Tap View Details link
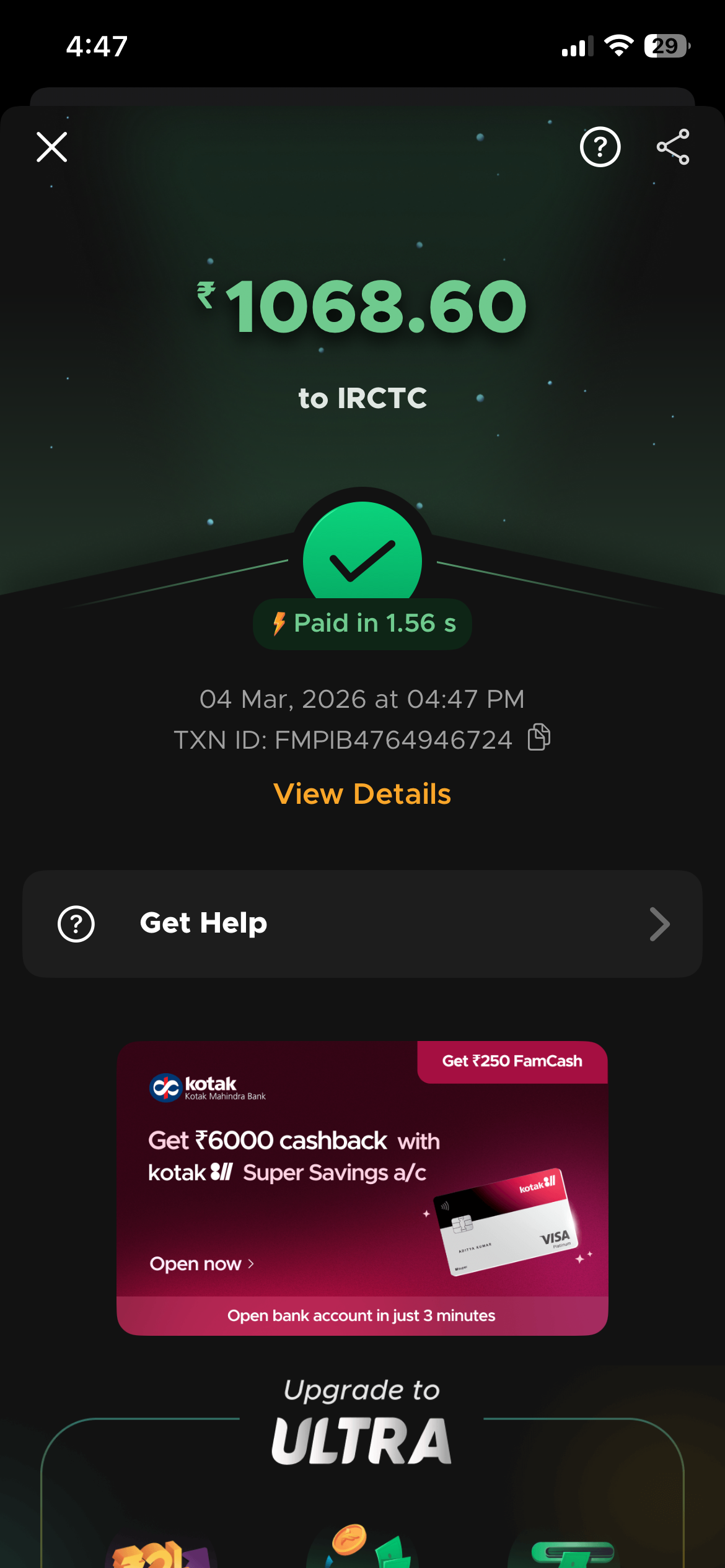 (362, 794)
